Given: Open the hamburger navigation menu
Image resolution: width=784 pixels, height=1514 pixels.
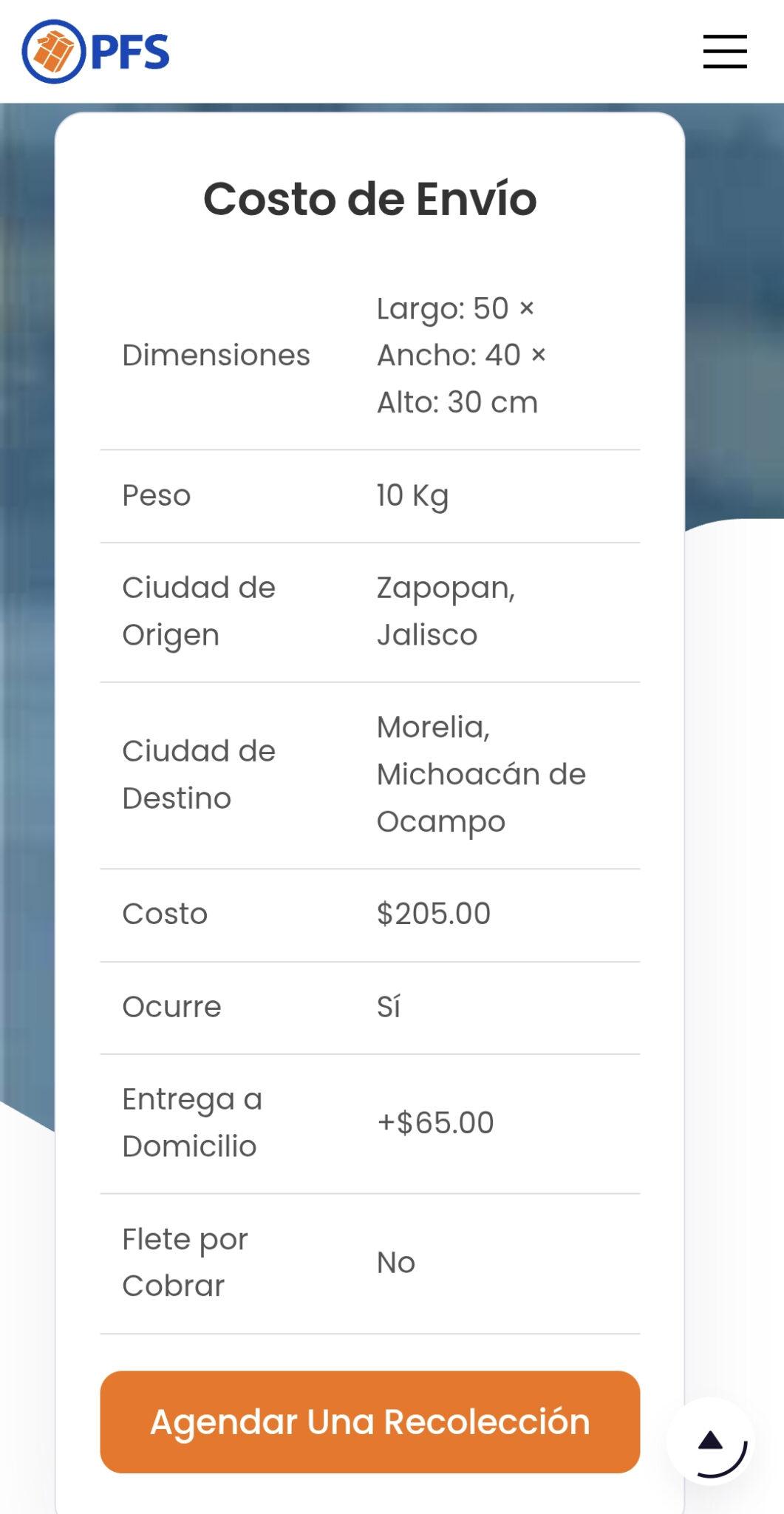Looking at the screenshot, I should pos(724,52).
